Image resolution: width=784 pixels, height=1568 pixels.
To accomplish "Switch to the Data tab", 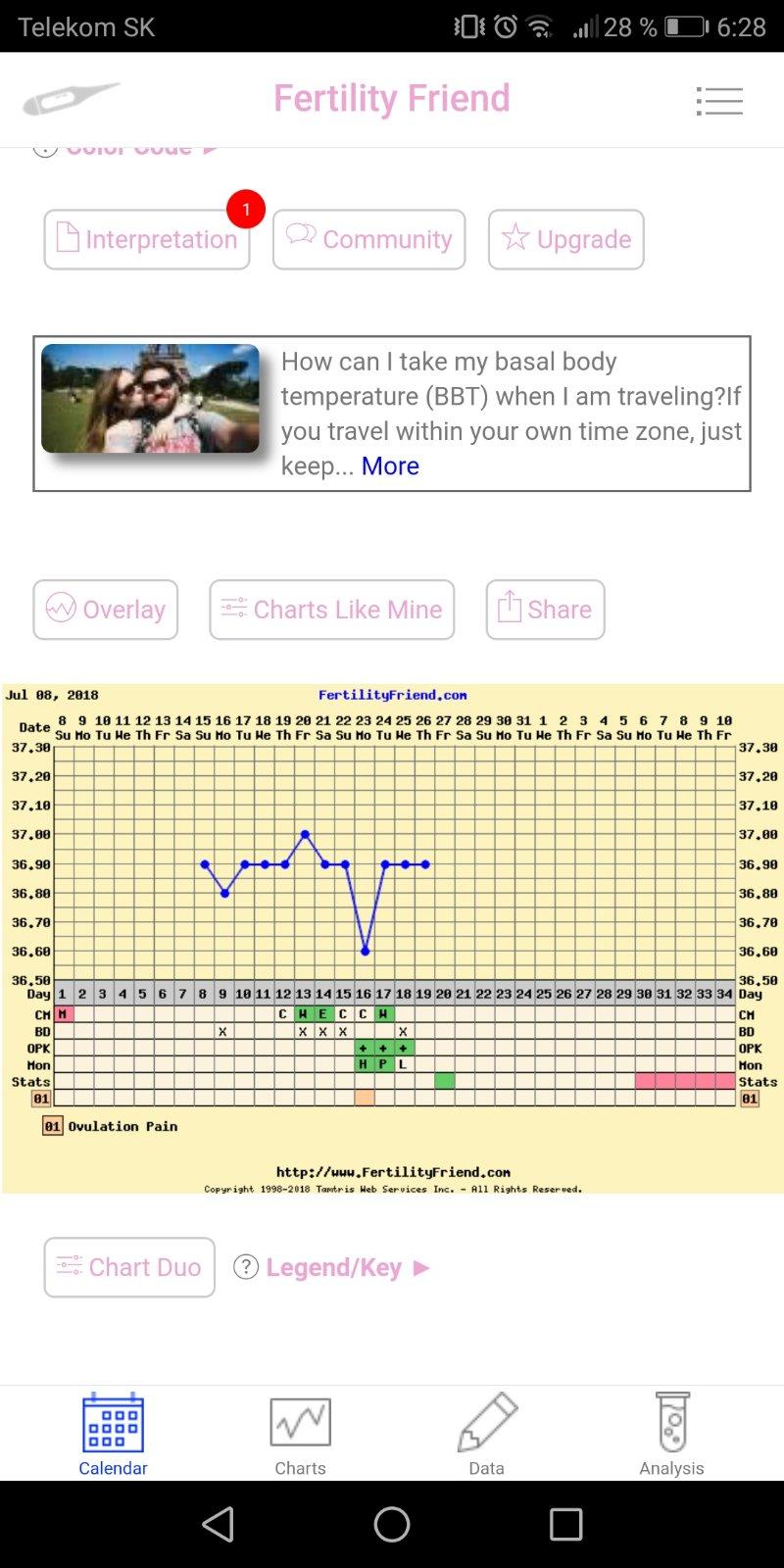I will point(486,1435).
